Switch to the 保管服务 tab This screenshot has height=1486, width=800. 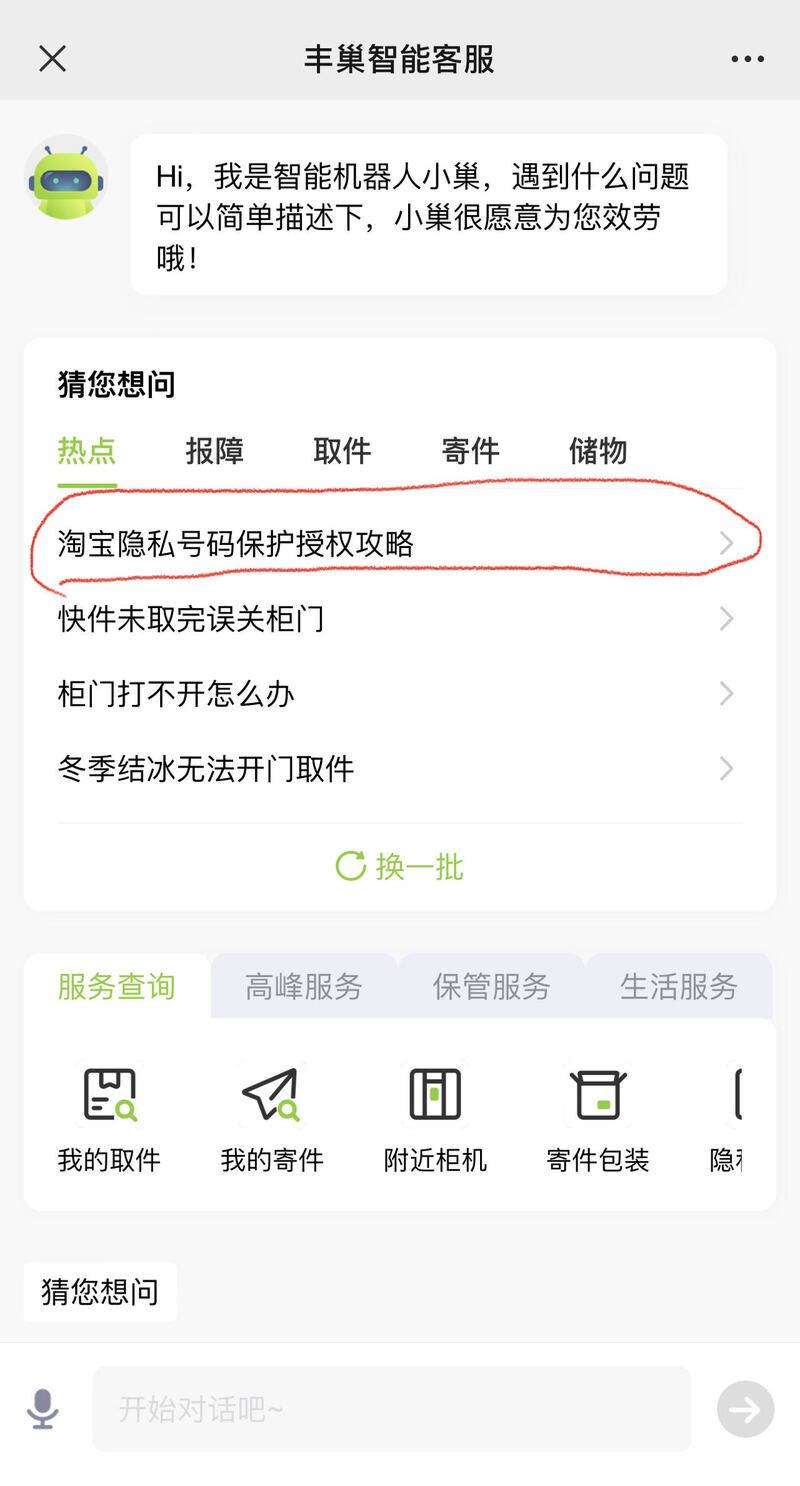click(x=491, y=987)
